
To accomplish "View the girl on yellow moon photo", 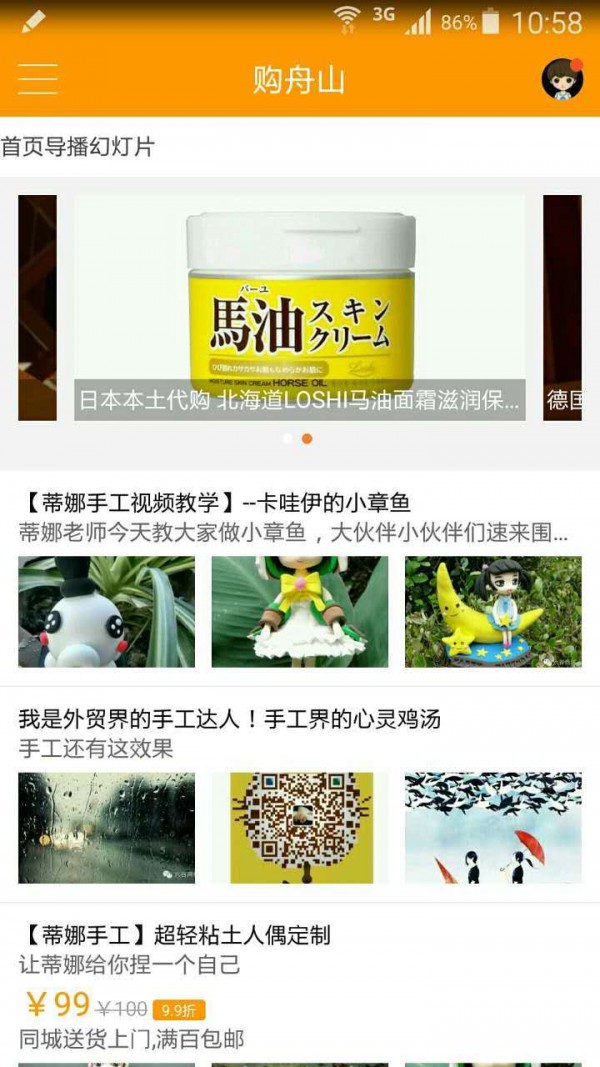I will pos(493,611).
